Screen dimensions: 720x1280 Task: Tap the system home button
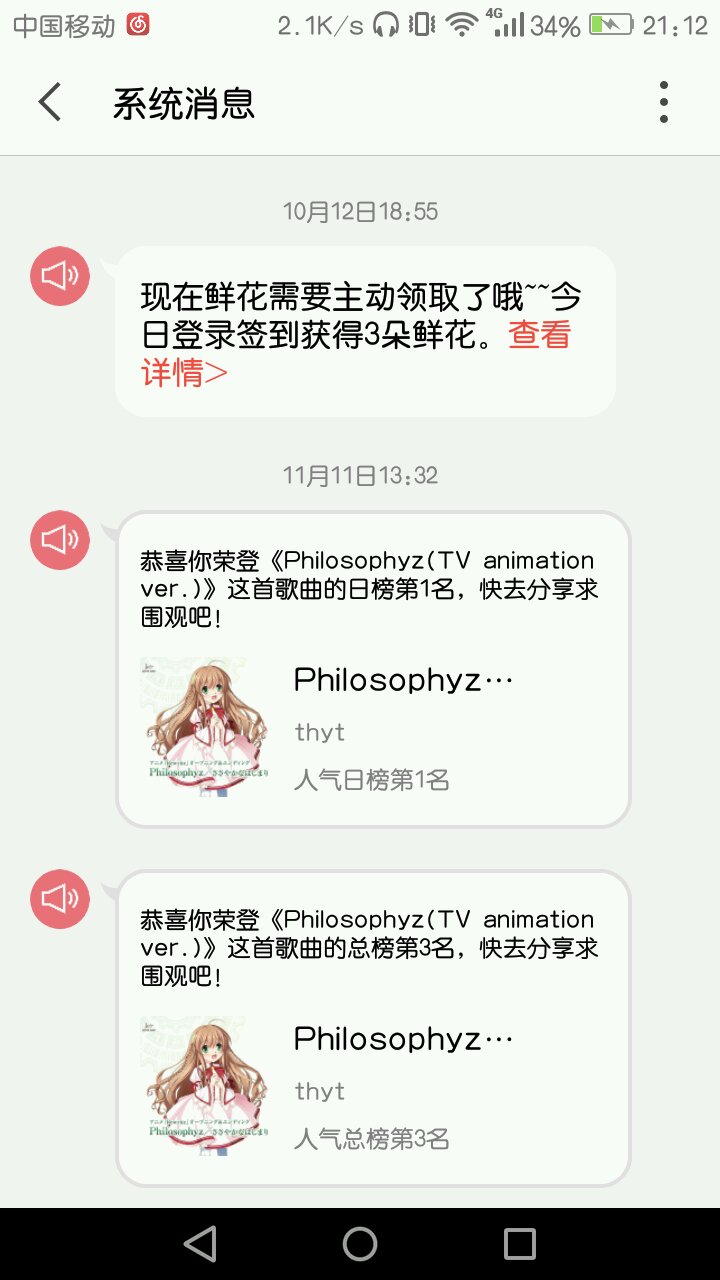(x=360, y=1244)
